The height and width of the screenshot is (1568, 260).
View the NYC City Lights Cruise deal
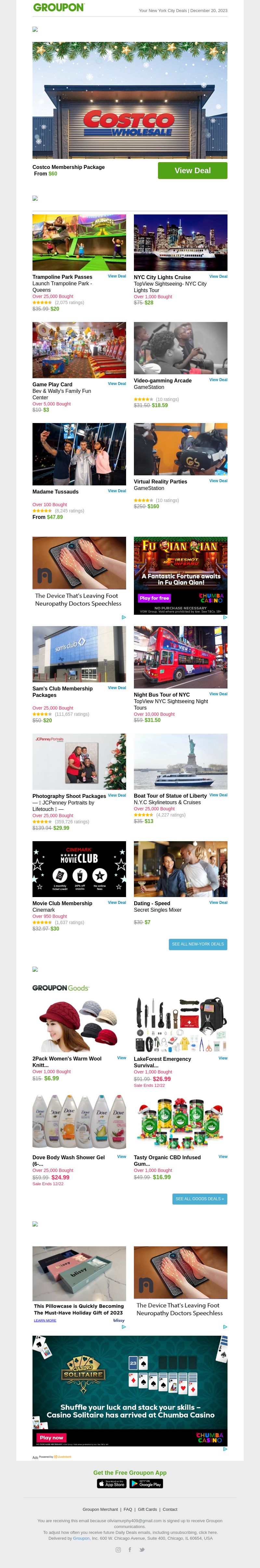tap(218, 276)
